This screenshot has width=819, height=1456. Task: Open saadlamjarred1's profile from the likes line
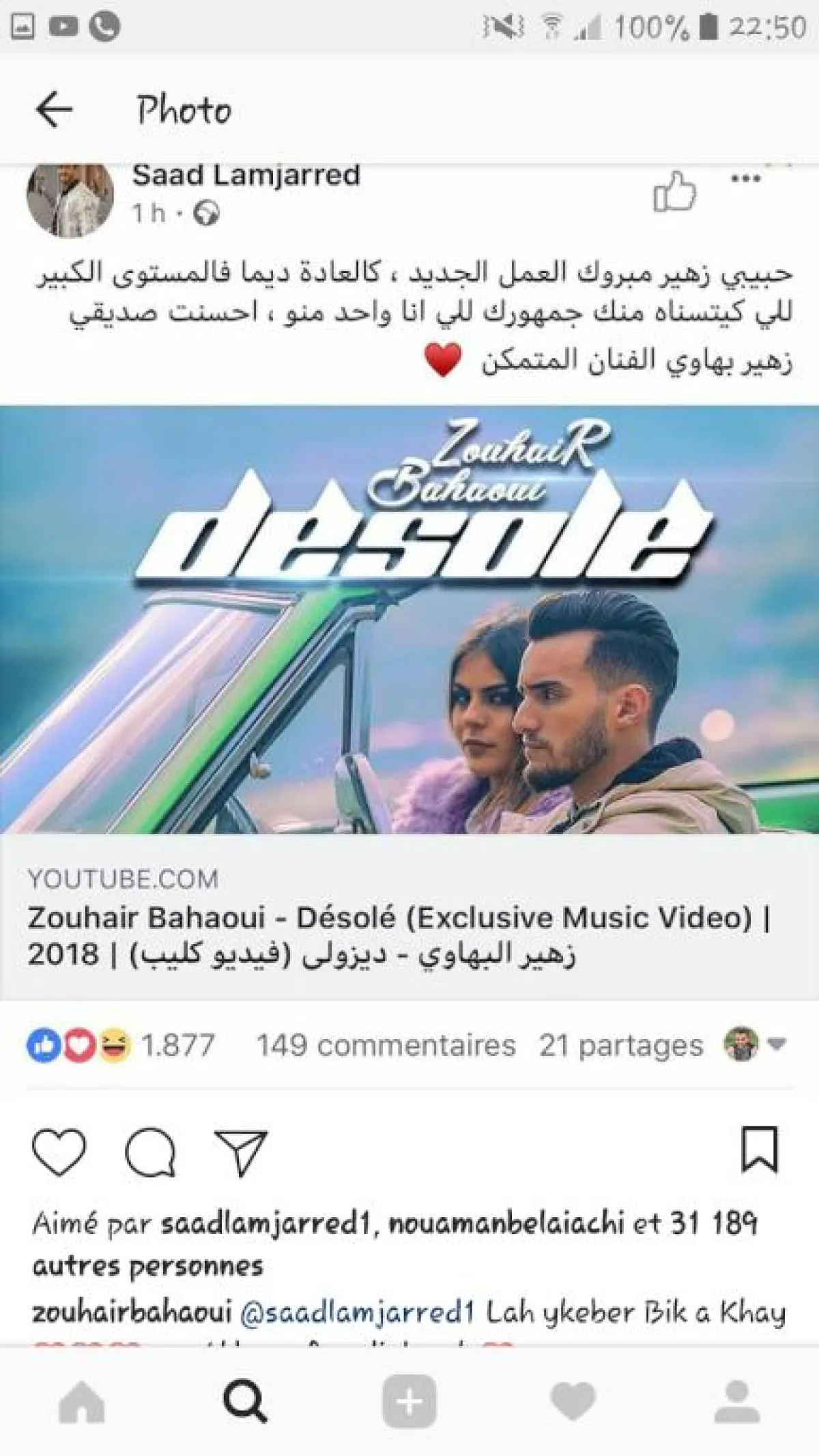[x=267, y=1223]
